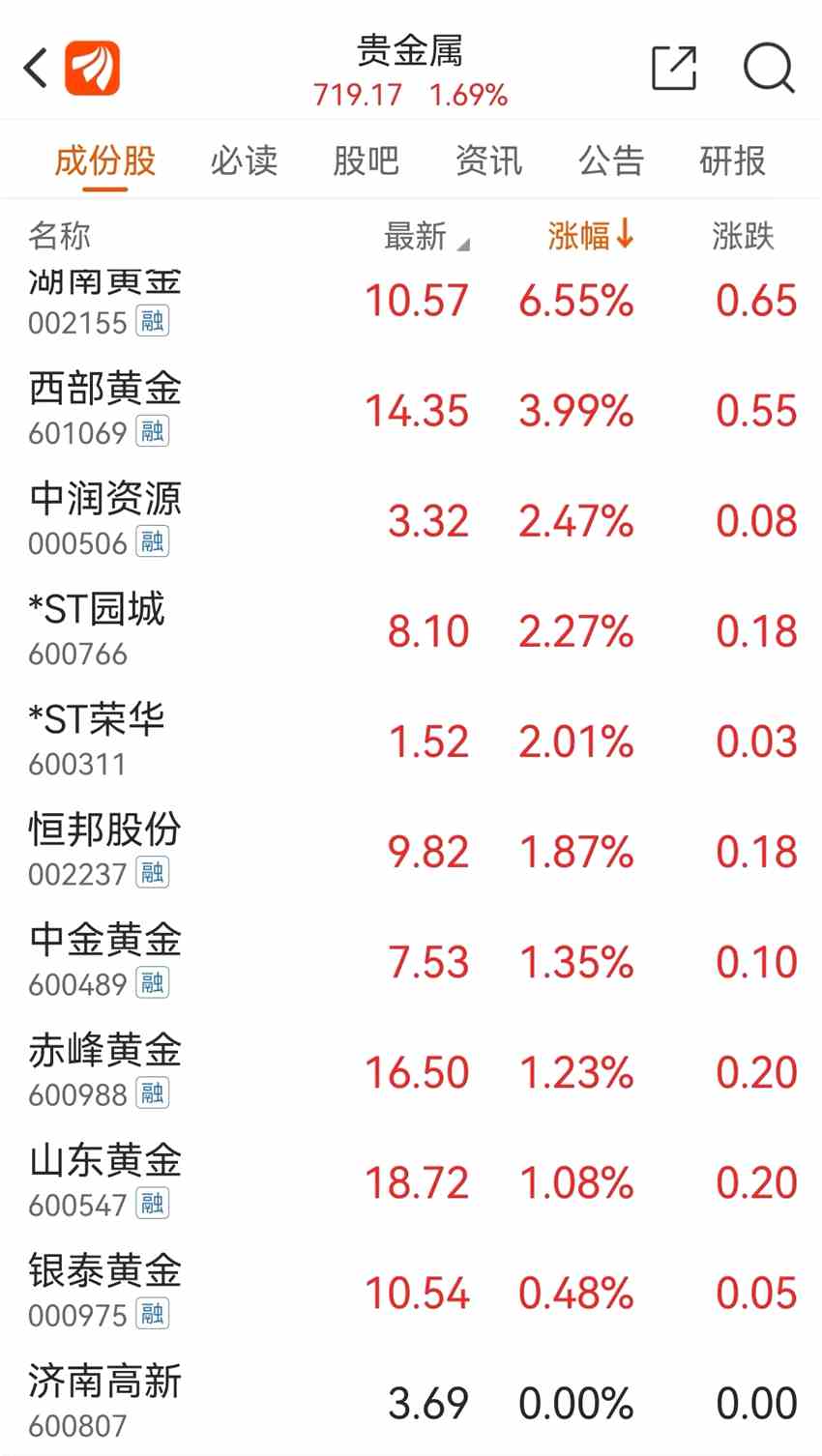Switch to the 必读 tab
The width and height of the screenshot is (822, 1456).
point(244,160)
